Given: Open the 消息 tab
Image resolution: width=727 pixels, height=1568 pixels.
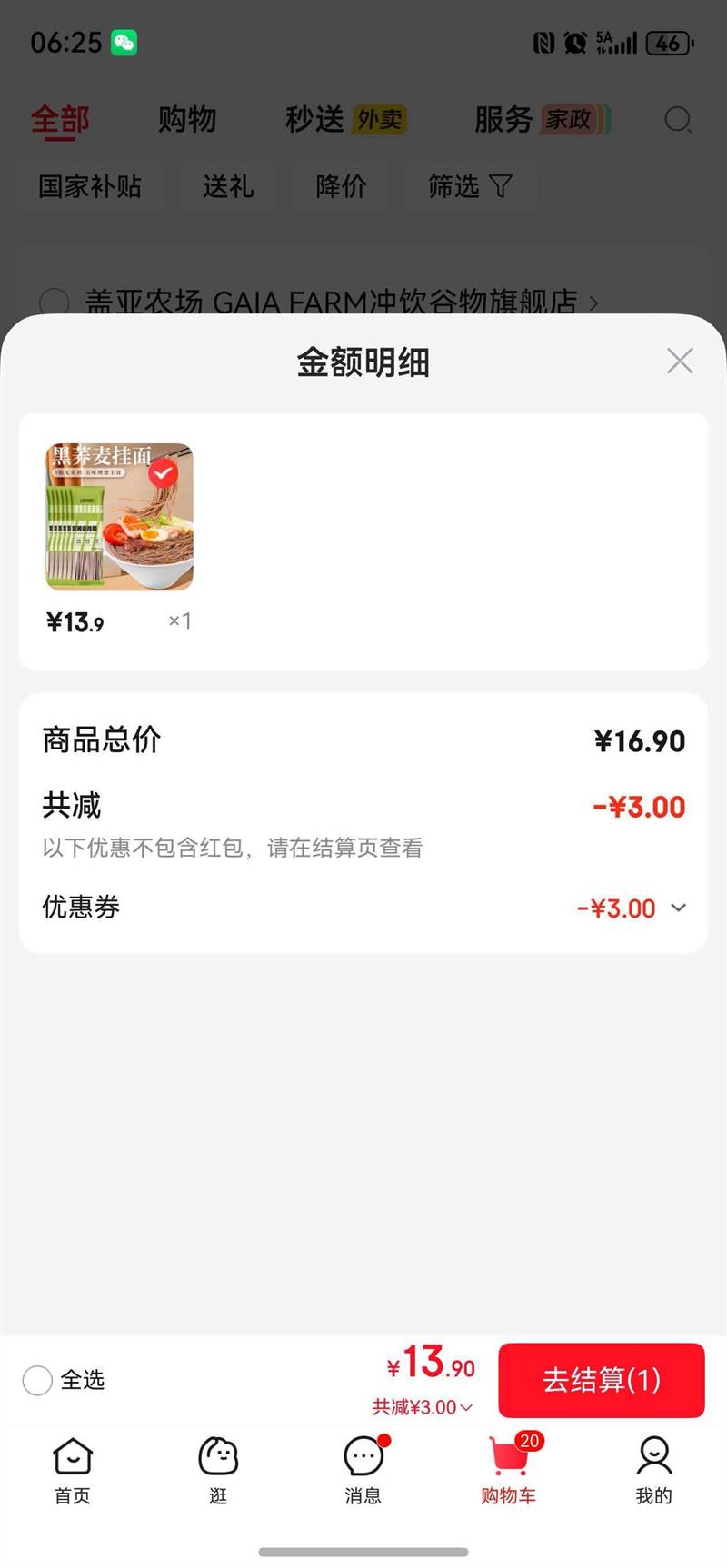Looking at the screenshot, I should [x=363, y=1470].
